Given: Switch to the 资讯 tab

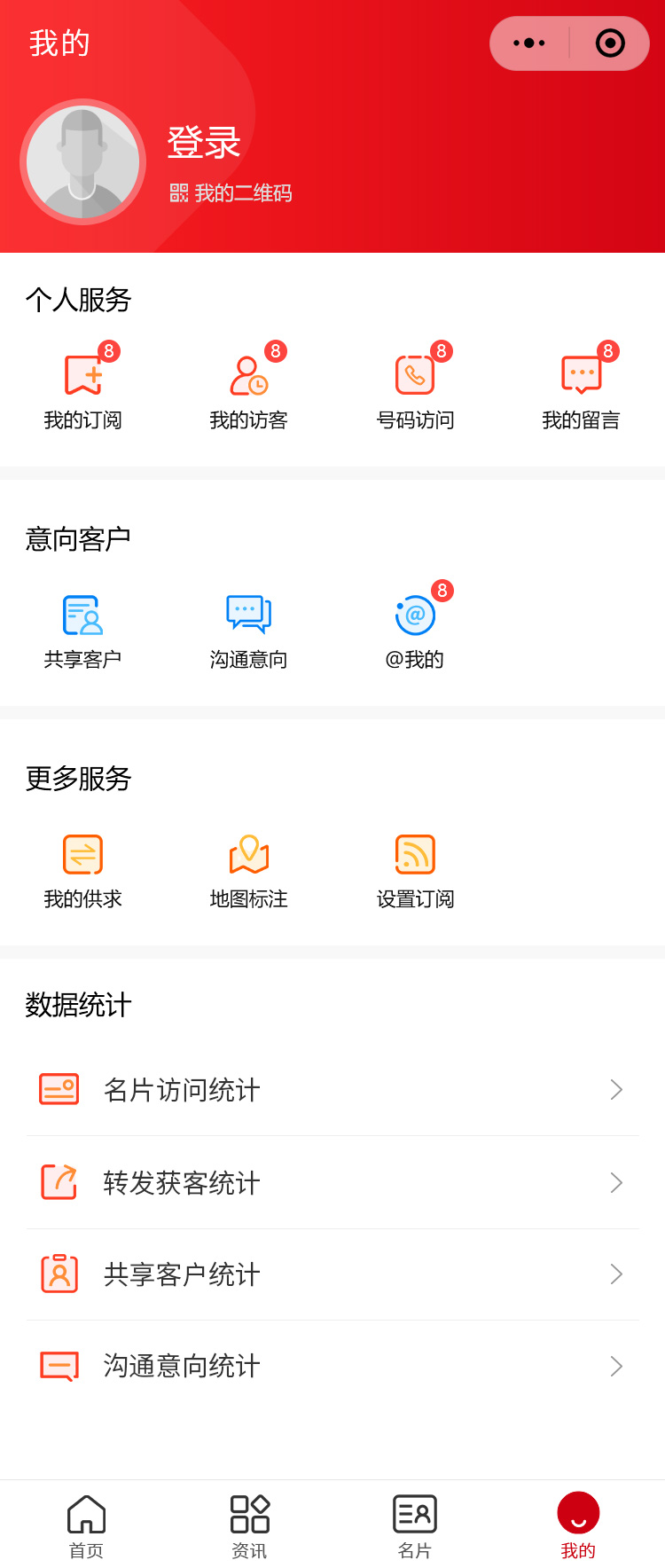Looking at the screenshot, I should pos(249,1525).
